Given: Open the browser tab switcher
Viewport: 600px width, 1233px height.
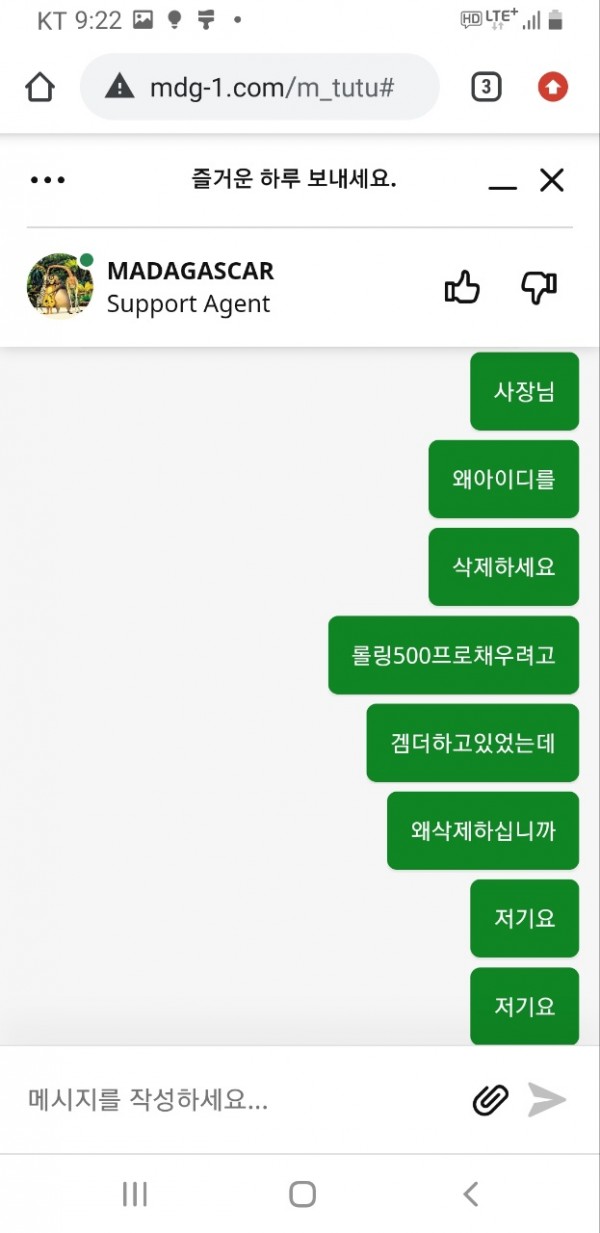Looking at the screenshot, I should [x=486, y=88].
